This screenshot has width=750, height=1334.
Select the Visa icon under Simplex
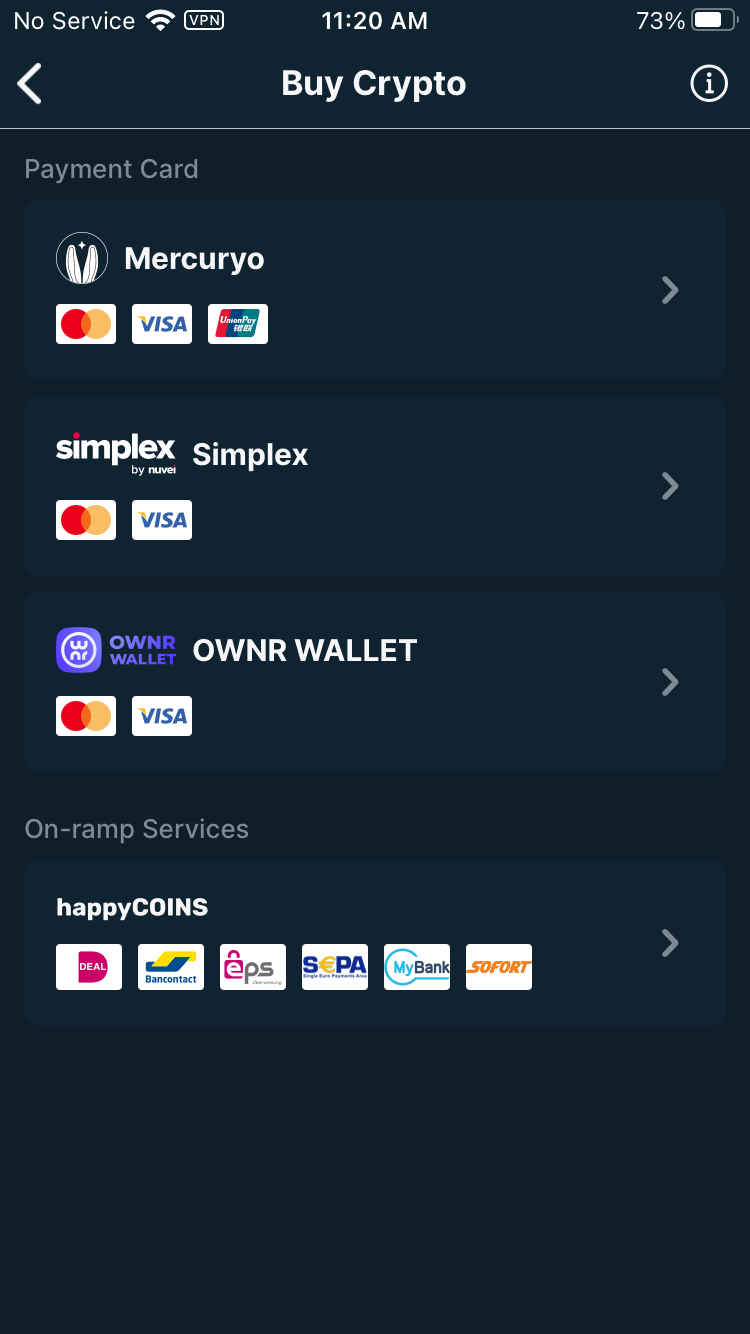(x=161, y=519)
